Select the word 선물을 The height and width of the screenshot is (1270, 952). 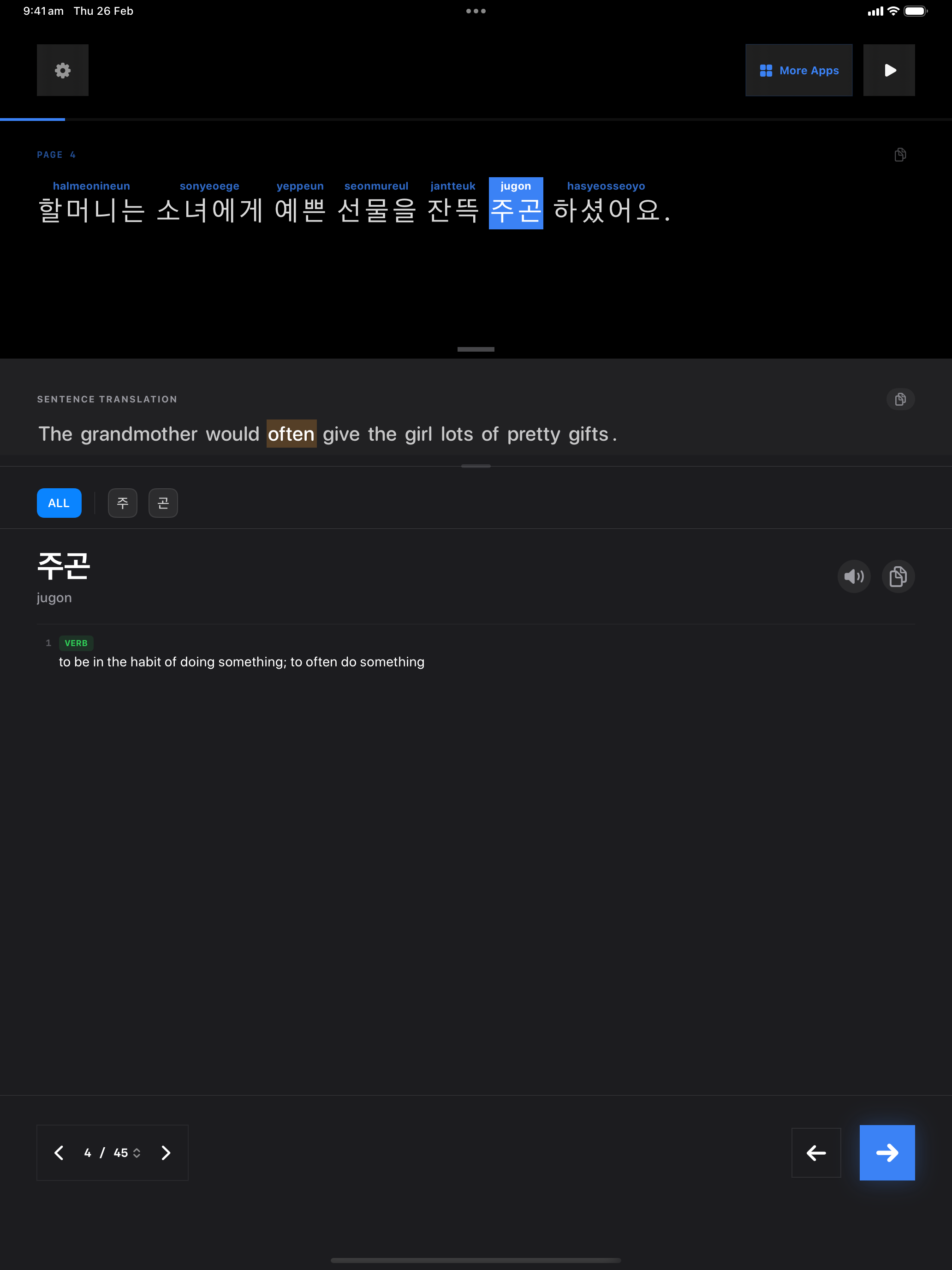coord(376,210)
